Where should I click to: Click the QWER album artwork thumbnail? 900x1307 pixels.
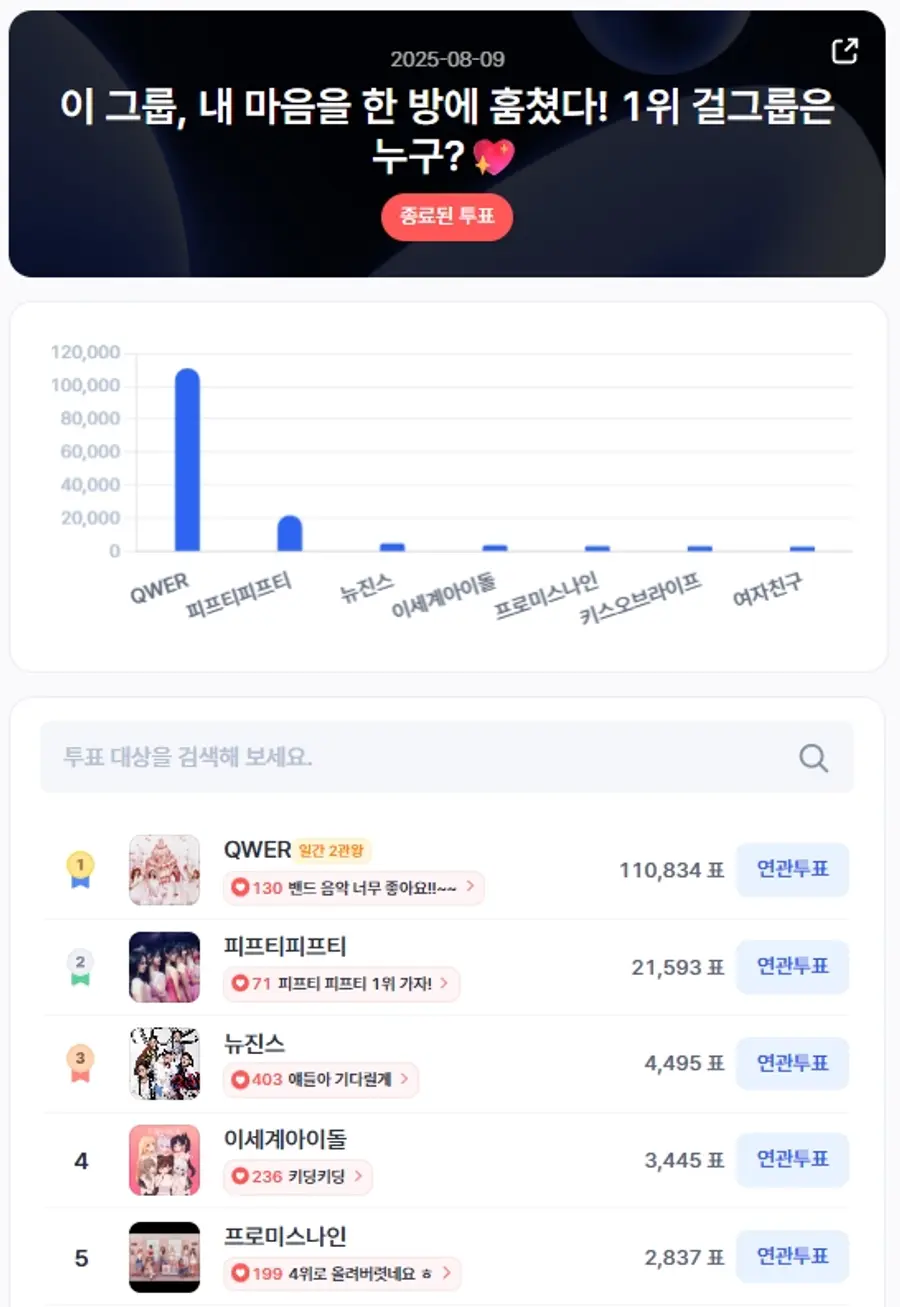tap(164, 869)
